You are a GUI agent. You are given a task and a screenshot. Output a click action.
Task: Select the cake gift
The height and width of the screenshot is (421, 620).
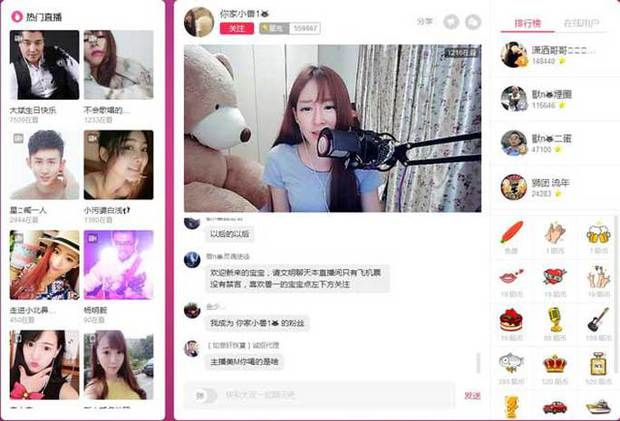point(512,320)
